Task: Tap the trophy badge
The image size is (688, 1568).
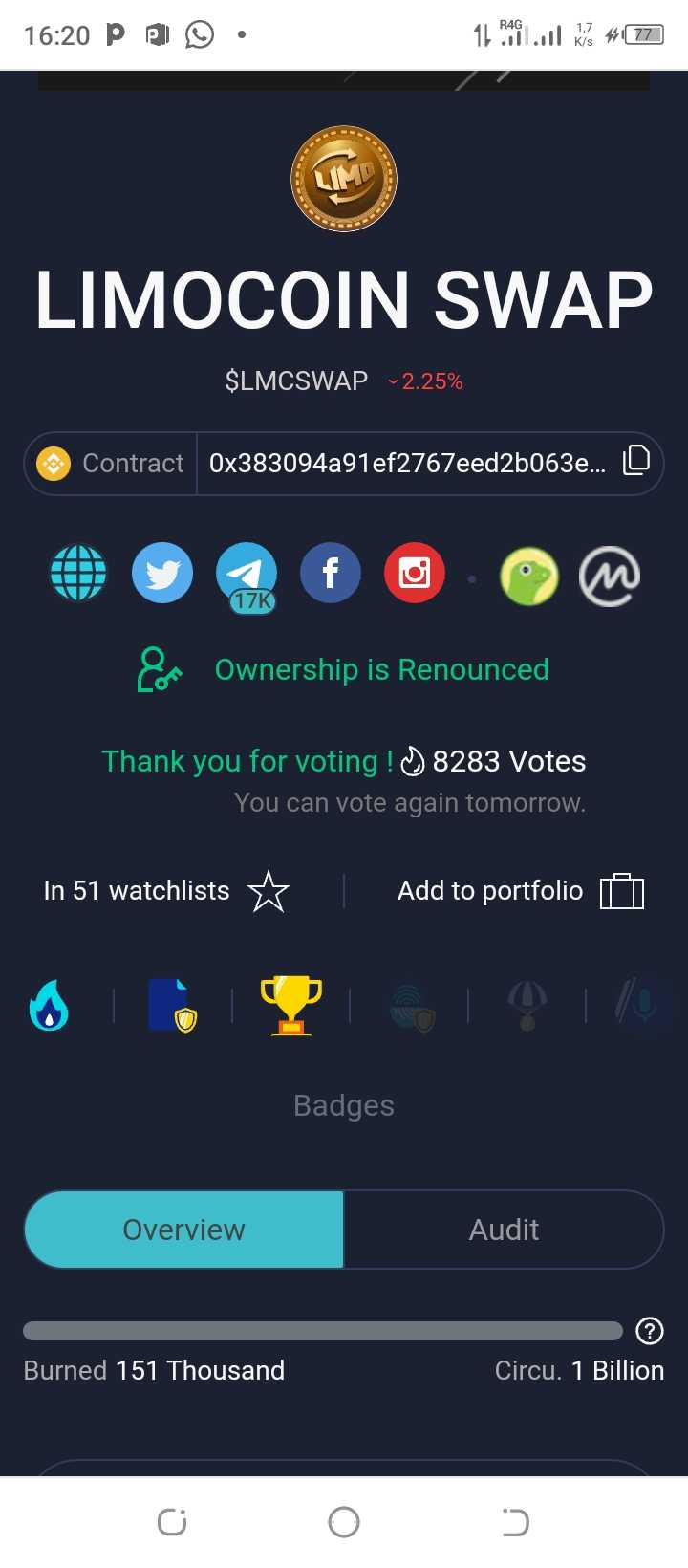Action: click(291, 1004)
